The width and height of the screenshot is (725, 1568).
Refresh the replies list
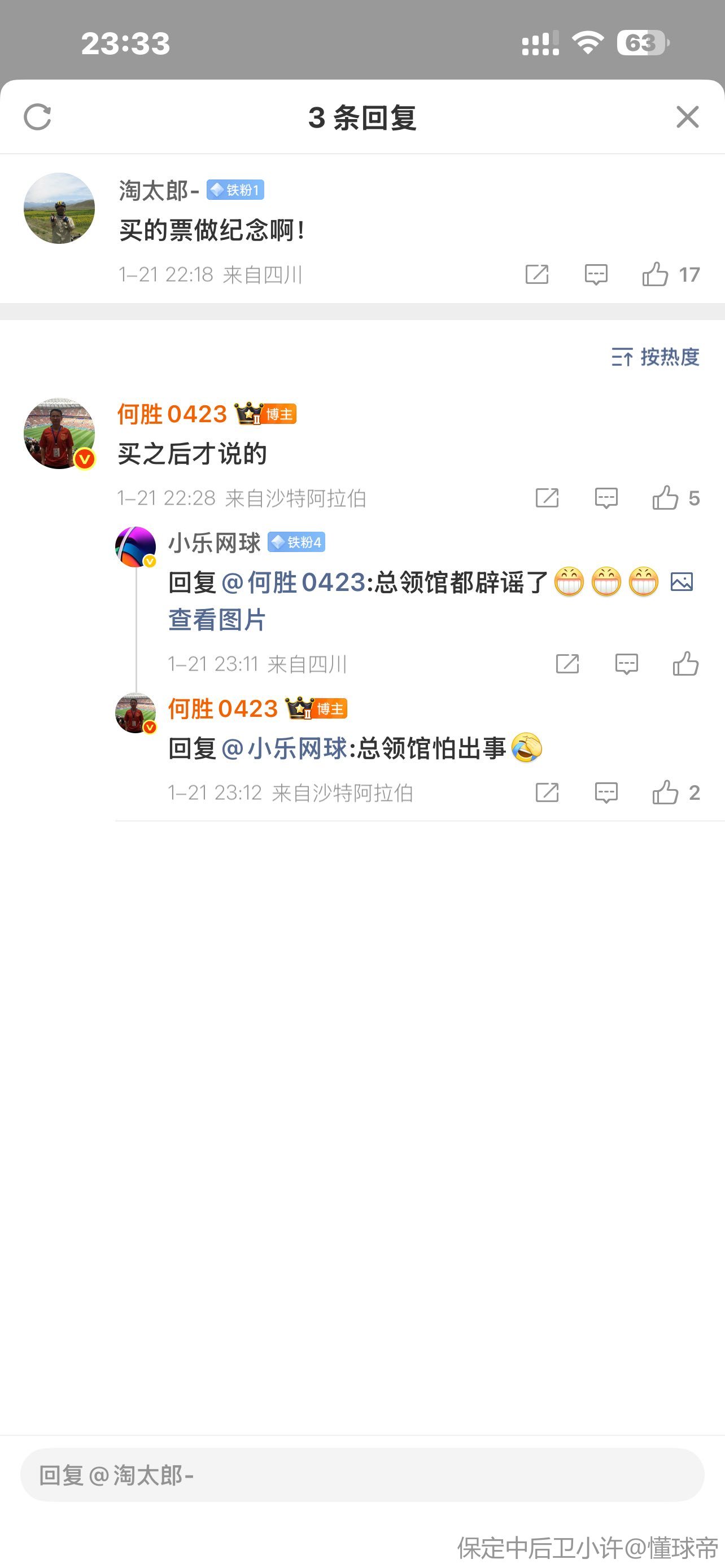[x=37, y=117]
